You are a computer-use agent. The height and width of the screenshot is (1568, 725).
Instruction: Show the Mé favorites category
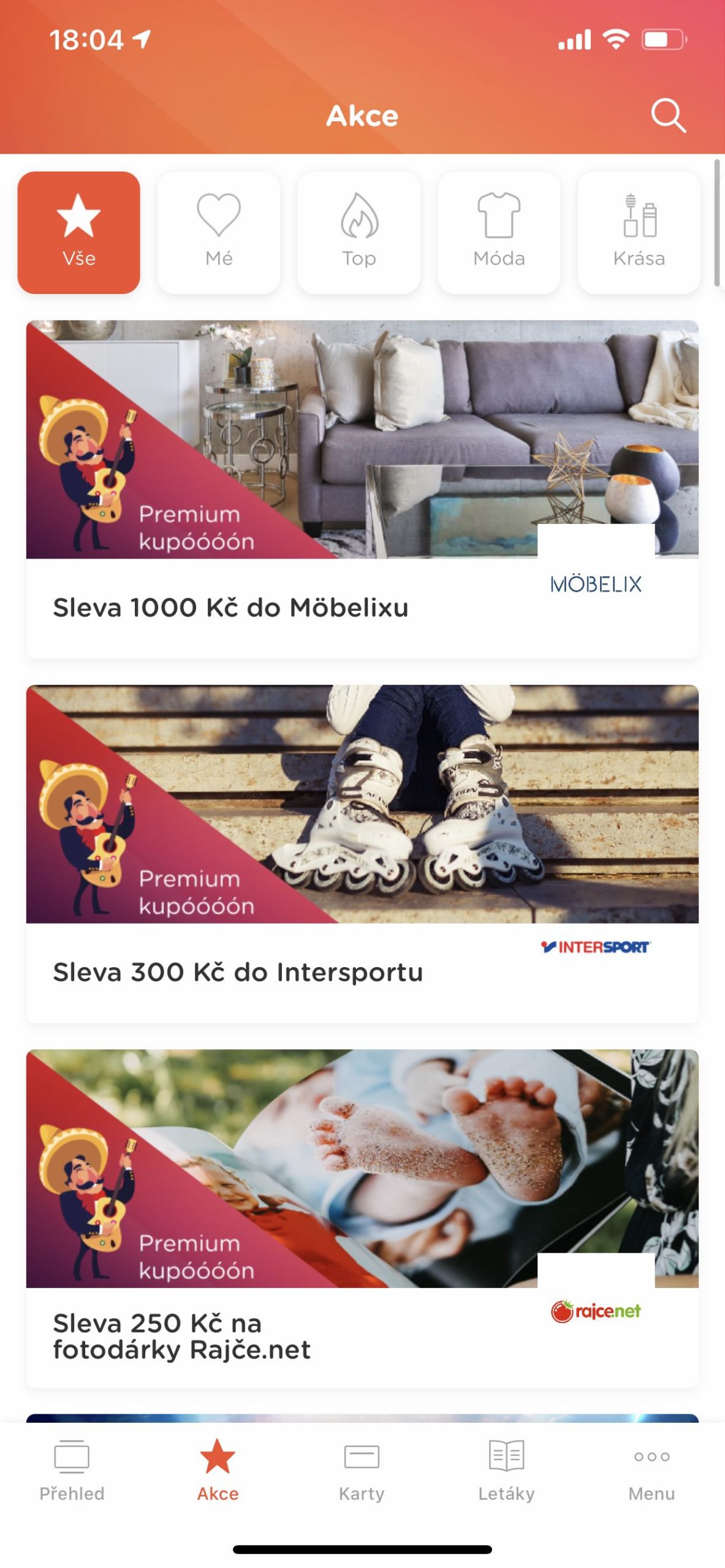click(x=219, y=233)
